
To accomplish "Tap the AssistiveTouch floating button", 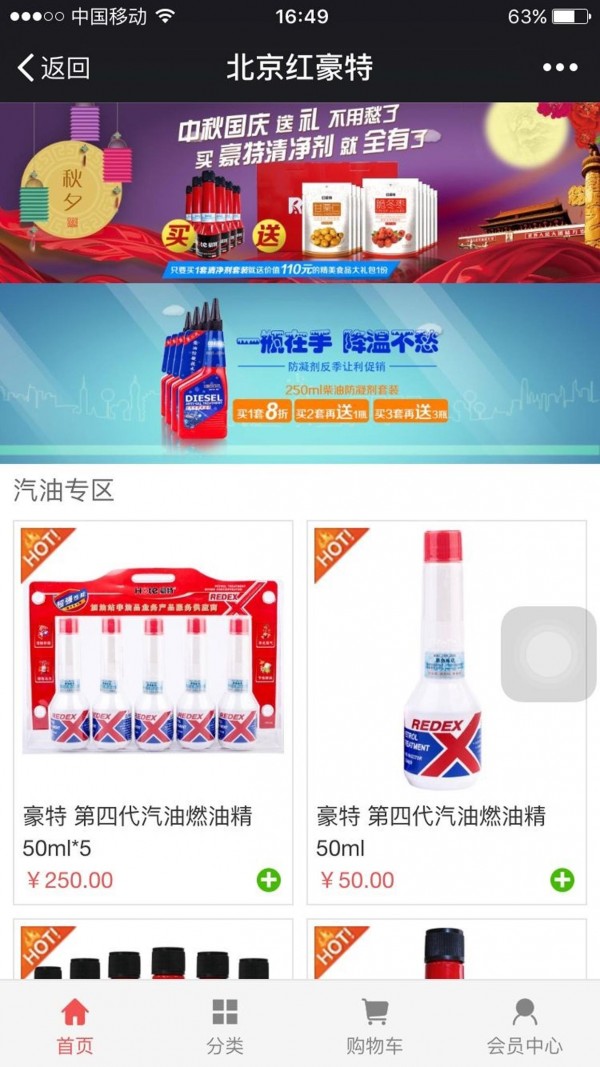I will pyautogui.click(x=548, y=653).
